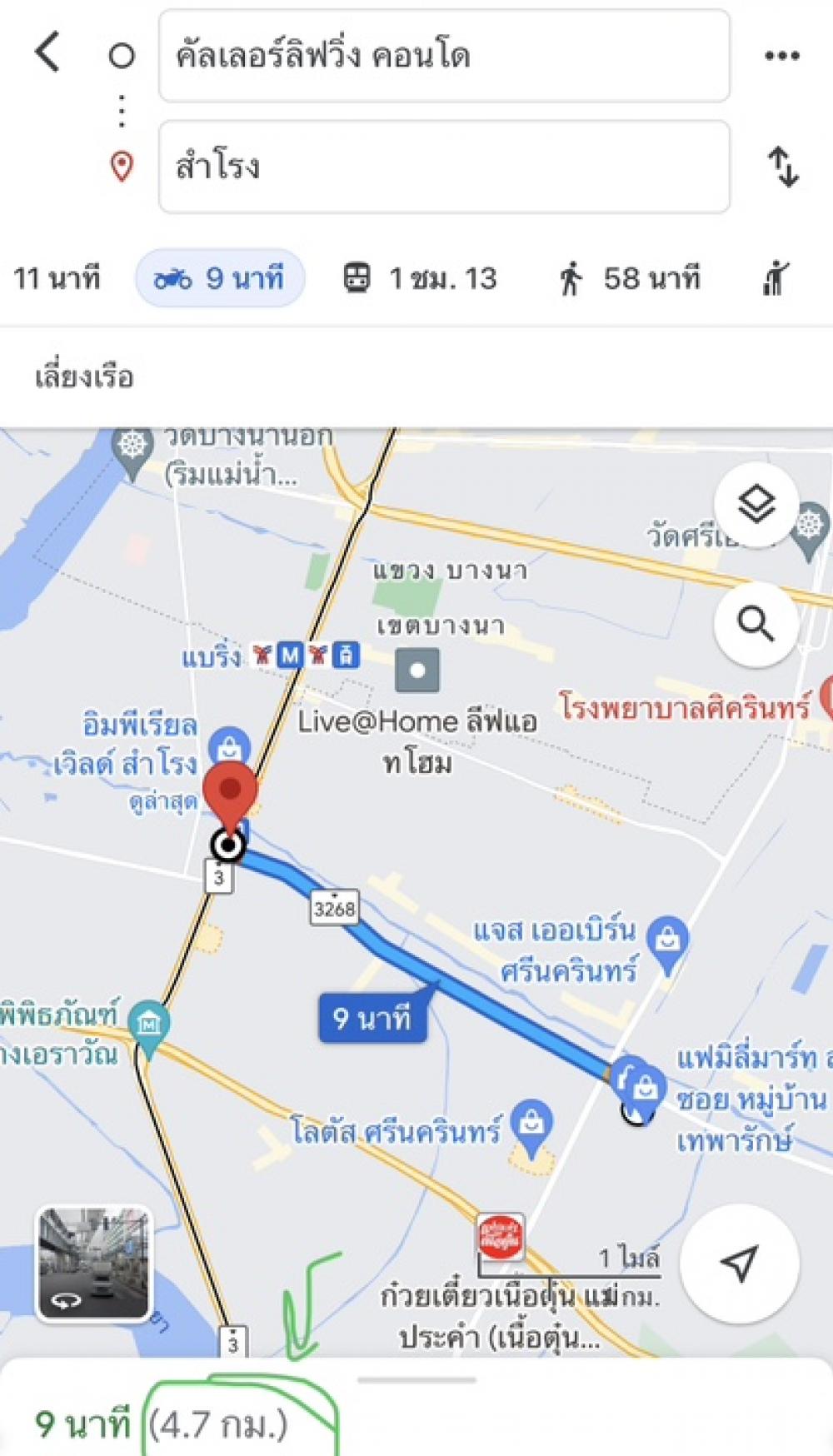Edit the starting point คัลเลอร์ลิฟวิ่ง คอนโด field
833x1456 pixels.
pyautogui.click(x=444, y=56)
